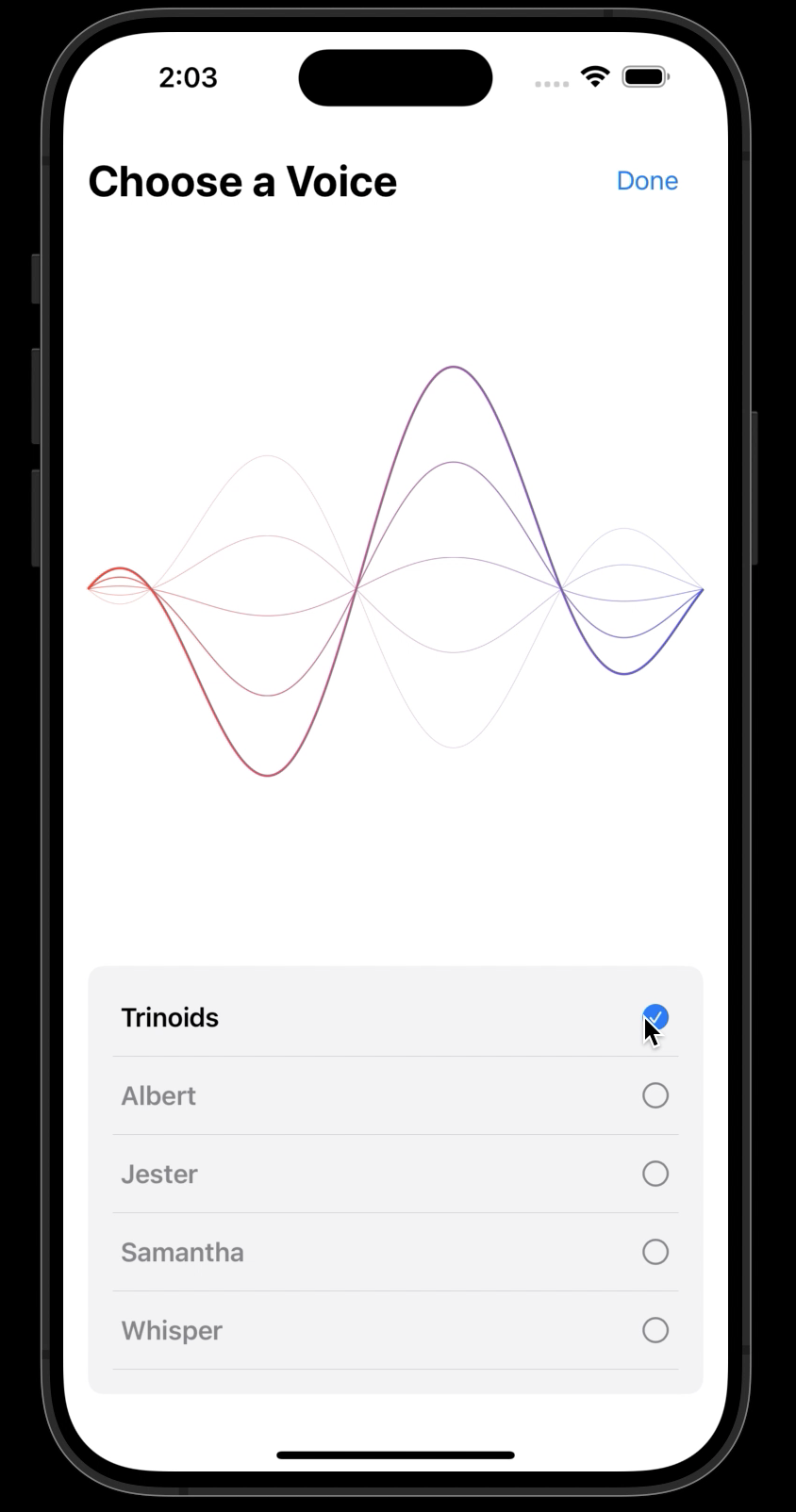Viewport: 796px width, 1512px height.
Task: Select the Trinoids voice
Action: click(395, 1018)
